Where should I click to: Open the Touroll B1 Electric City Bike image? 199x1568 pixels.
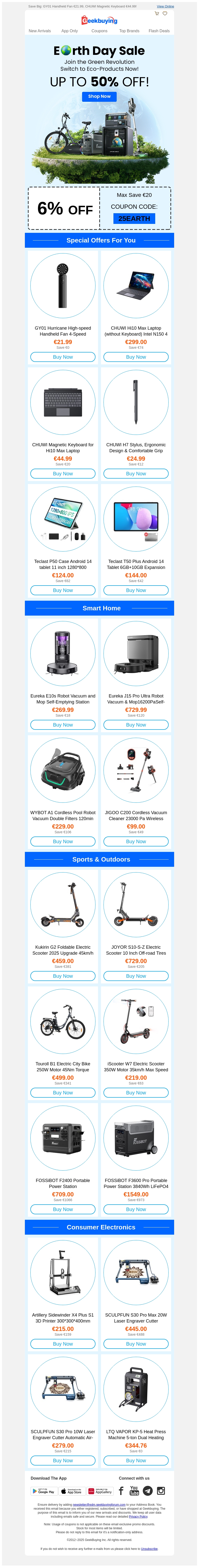pos(63,1021)
